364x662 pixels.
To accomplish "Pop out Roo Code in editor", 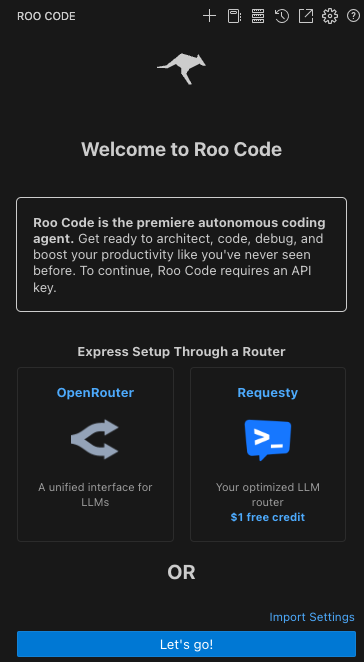I will pyautogui.click(x=306, y=16).
